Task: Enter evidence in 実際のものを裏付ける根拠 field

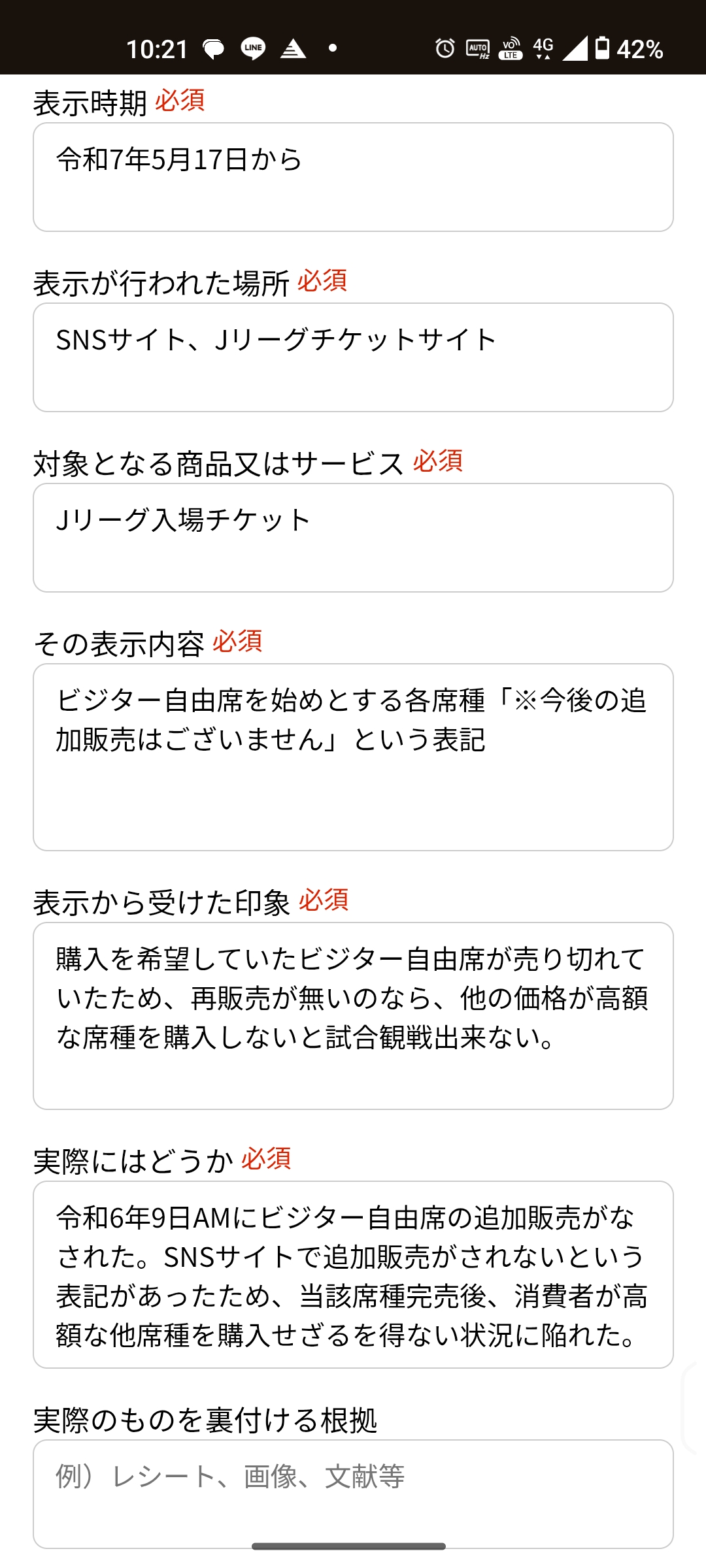Action: coord(353,1494)
